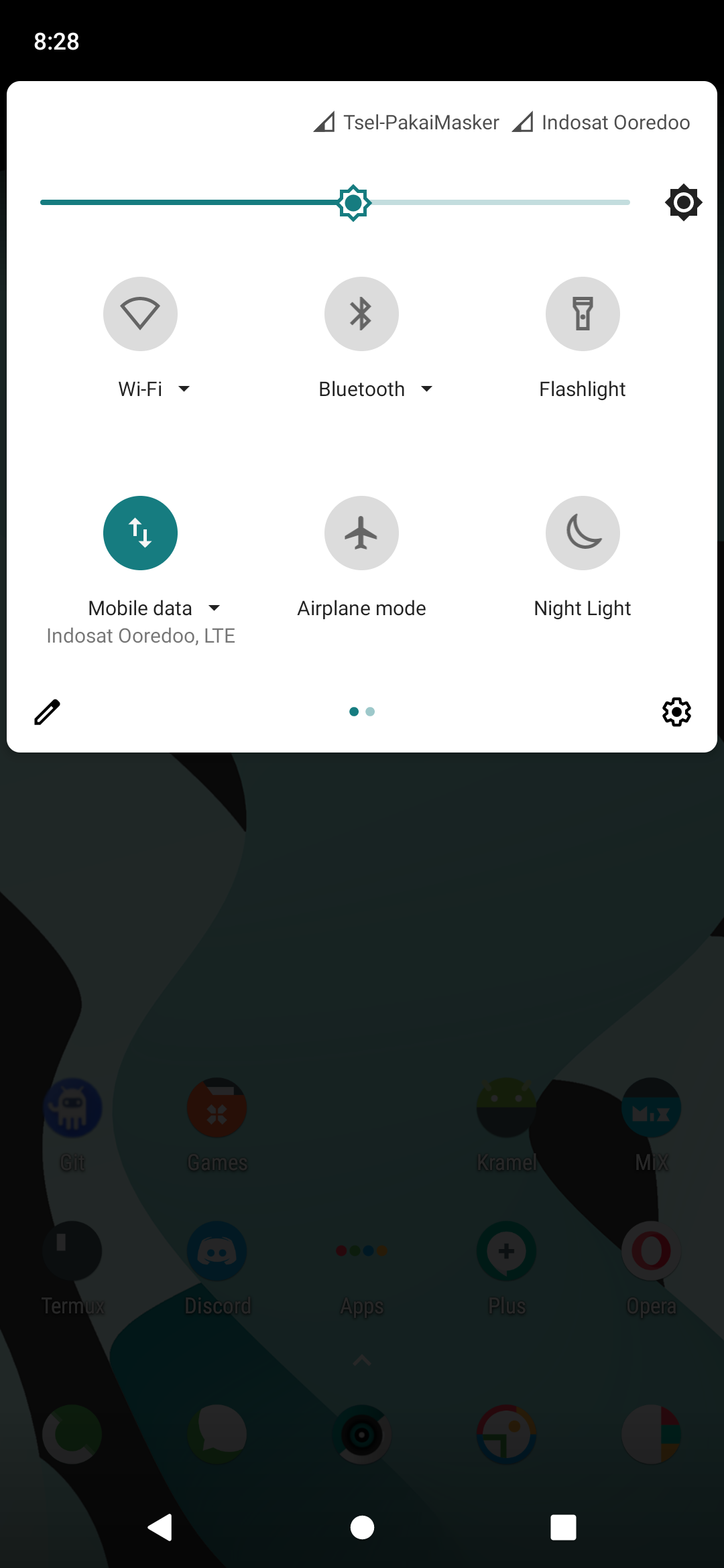The image size is (724, 1568).
Task: Expand the Wi-Fi dropdown arrow
Action: pyautogui.click(x=184, y=389)
